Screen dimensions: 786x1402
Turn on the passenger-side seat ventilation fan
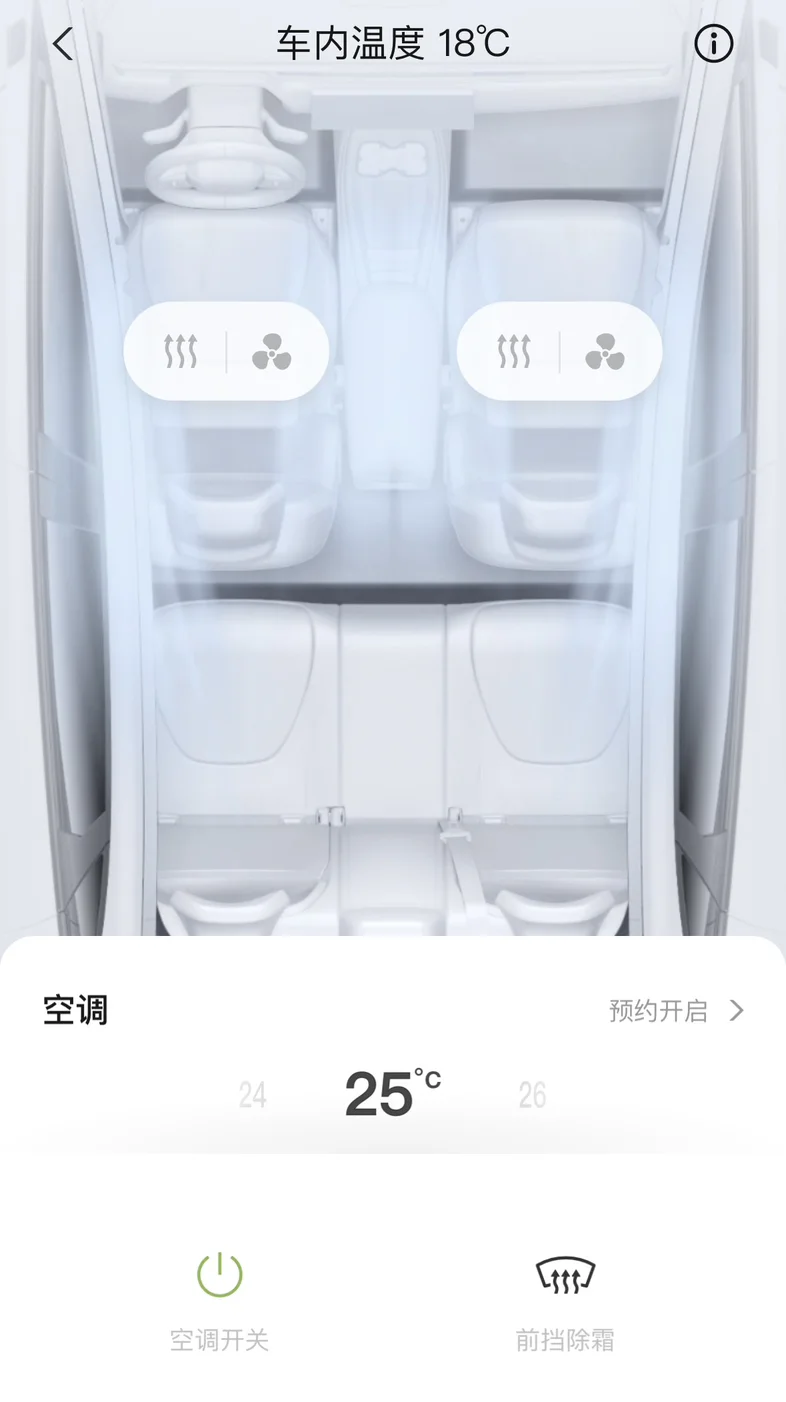point(604,352)
